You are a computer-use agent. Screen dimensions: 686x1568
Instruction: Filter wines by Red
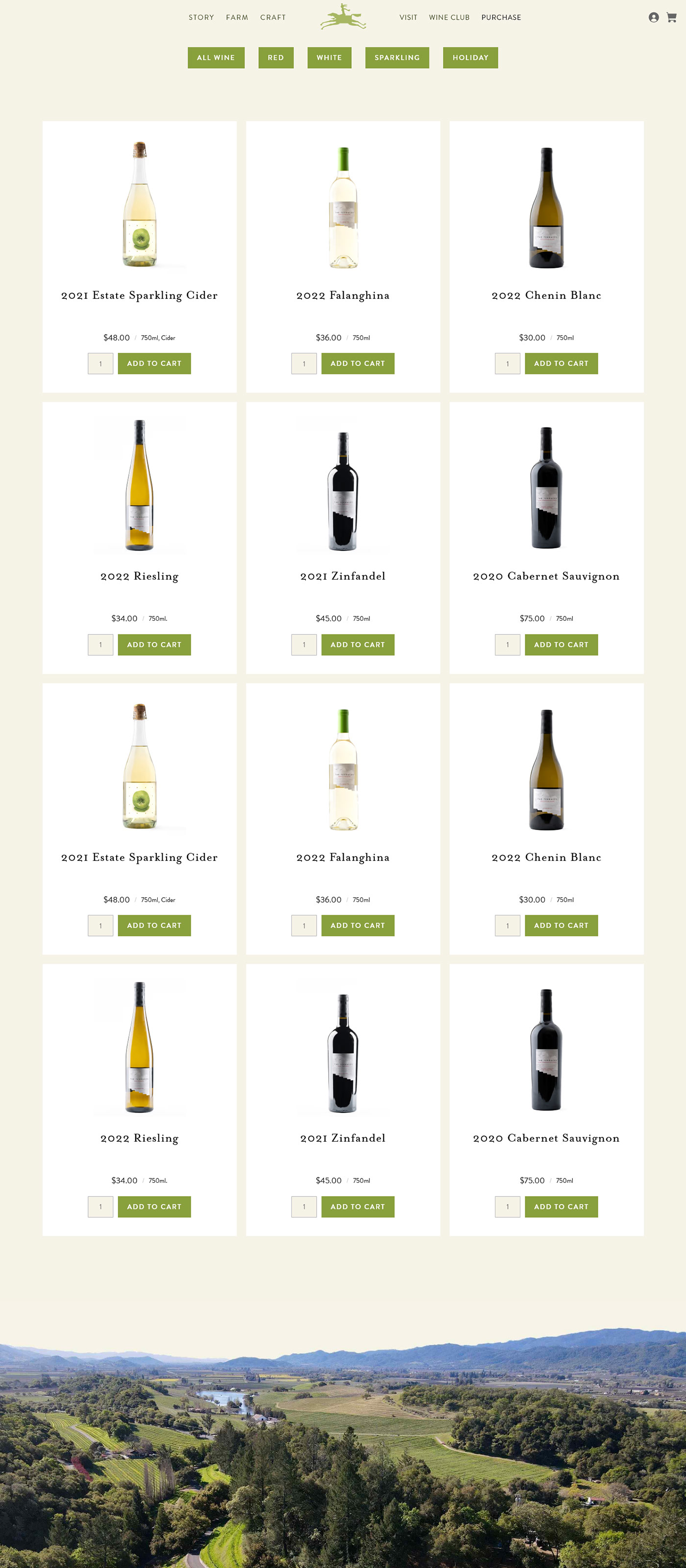(x=276, y=58)
